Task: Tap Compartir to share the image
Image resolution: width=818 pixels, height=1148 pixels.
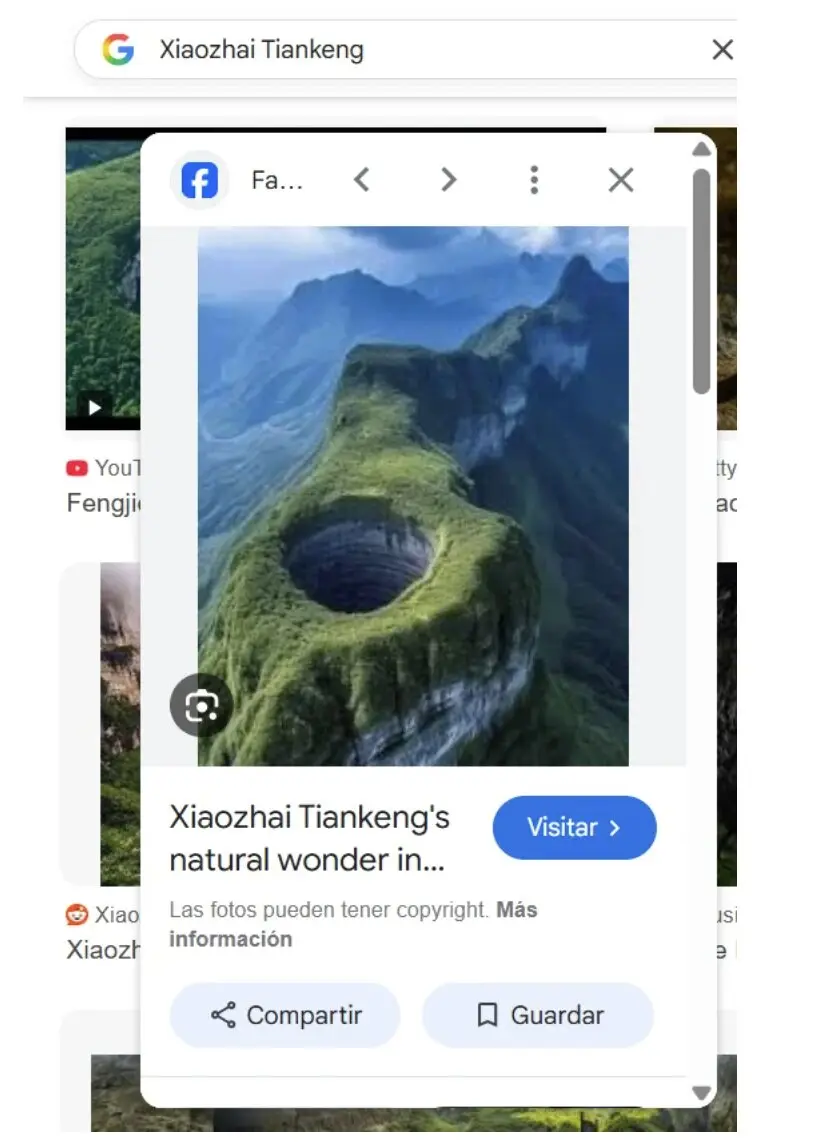Action: [284, 1015]
